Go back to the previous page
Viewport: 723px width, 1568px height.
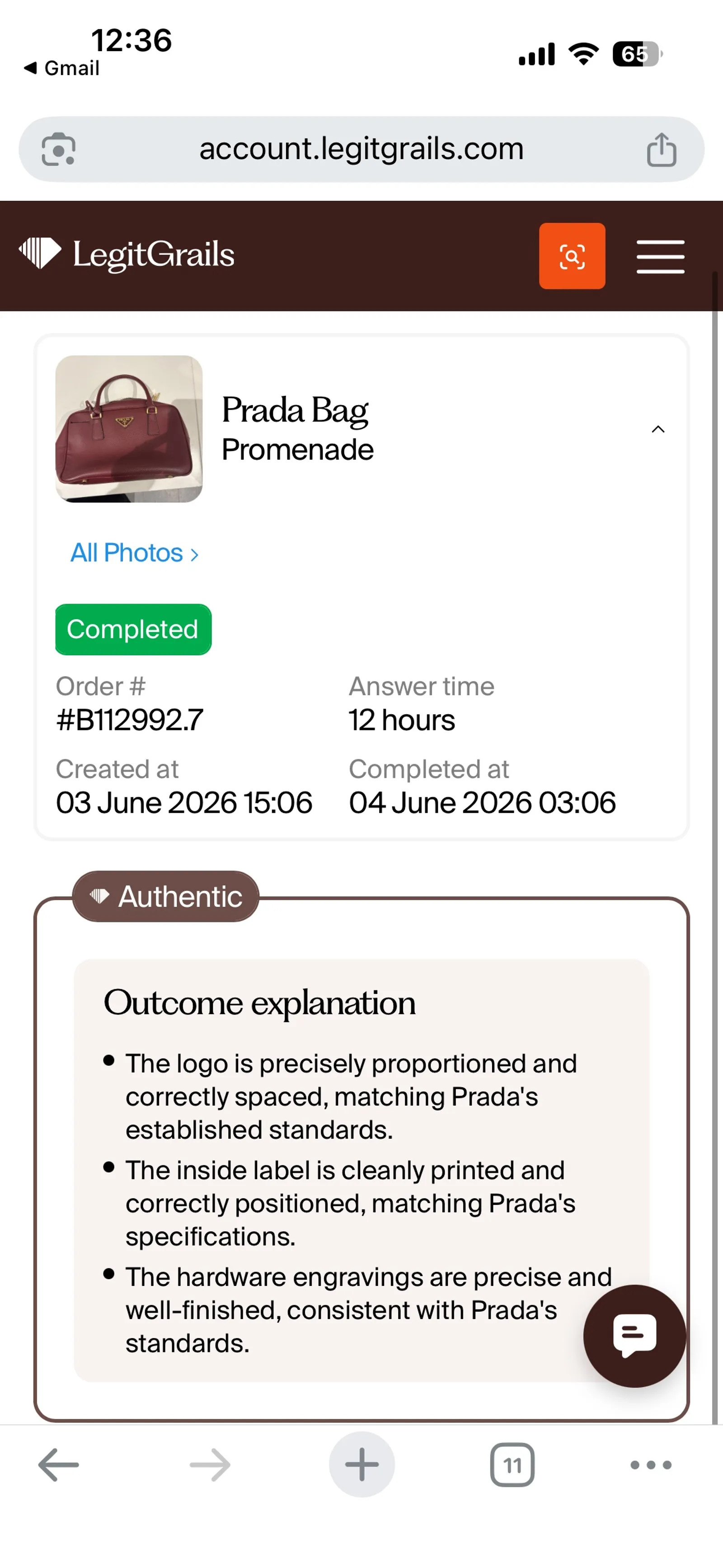click(x=58, y=1464)
